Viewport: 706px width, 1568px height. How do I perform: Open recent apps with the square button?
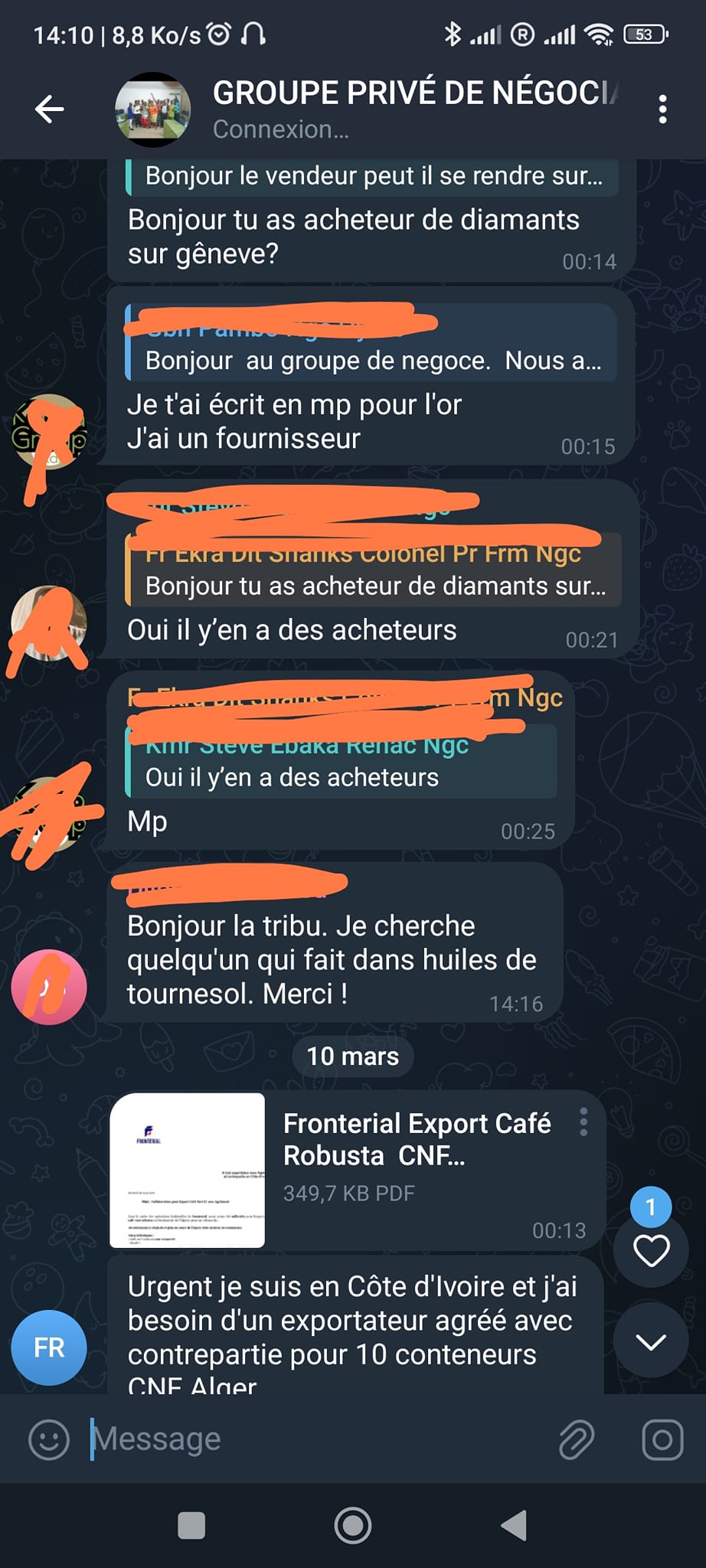[191, 1525]
